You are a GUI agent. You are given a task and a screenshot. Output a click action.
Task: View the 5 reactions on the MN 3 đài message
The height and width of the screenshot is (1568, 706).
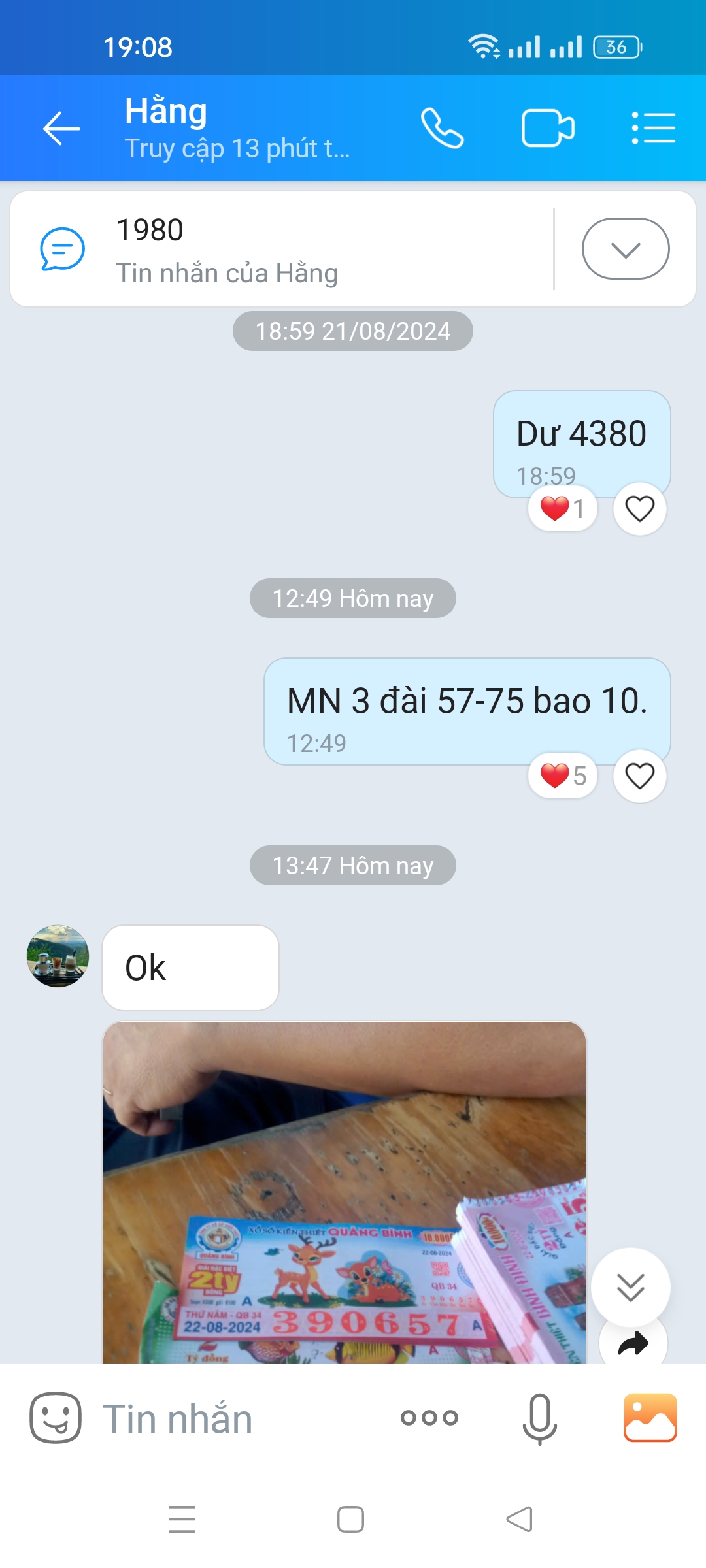pyautogui.click(x=563, y=776)
